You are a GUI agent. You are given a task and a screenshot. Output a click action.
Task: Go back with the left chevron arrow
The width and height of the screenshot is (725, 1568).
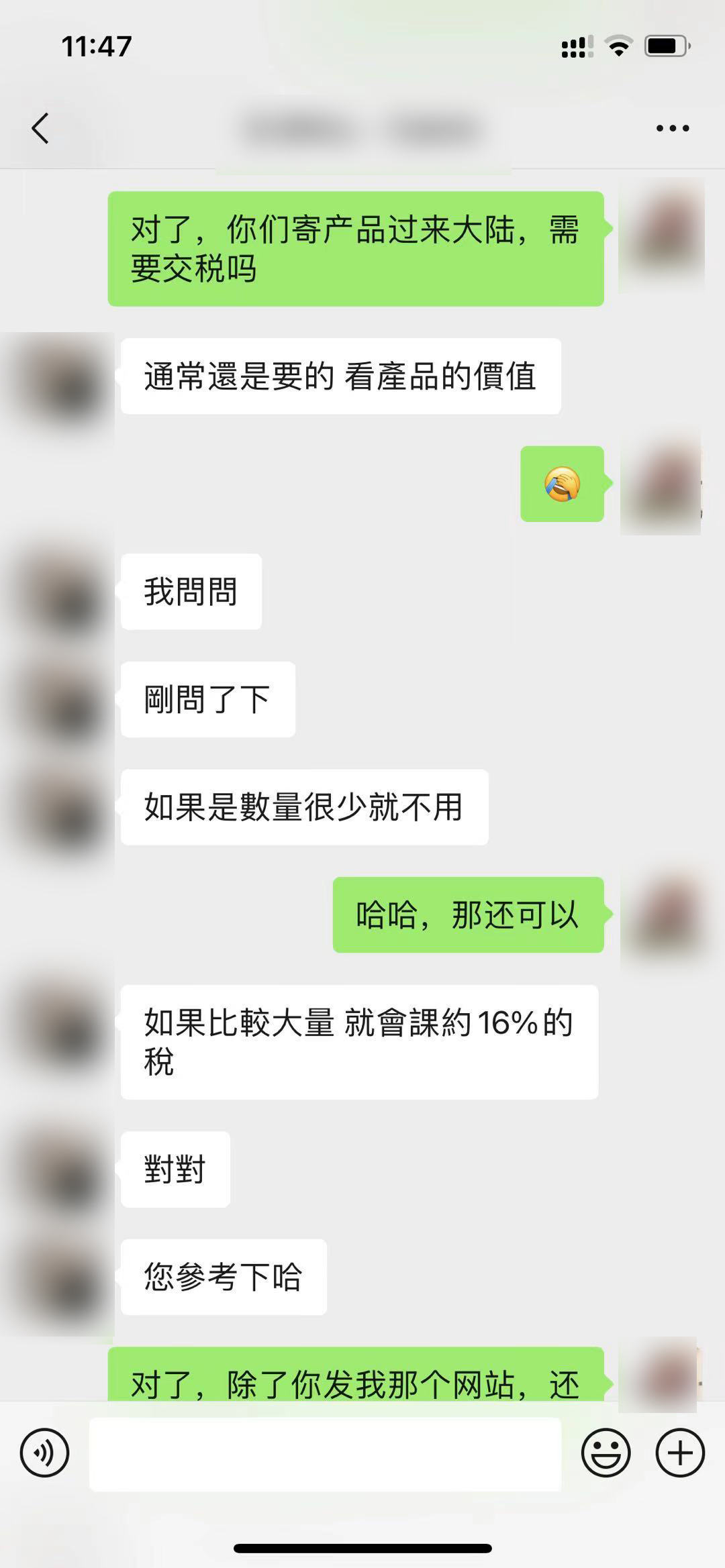40,127
